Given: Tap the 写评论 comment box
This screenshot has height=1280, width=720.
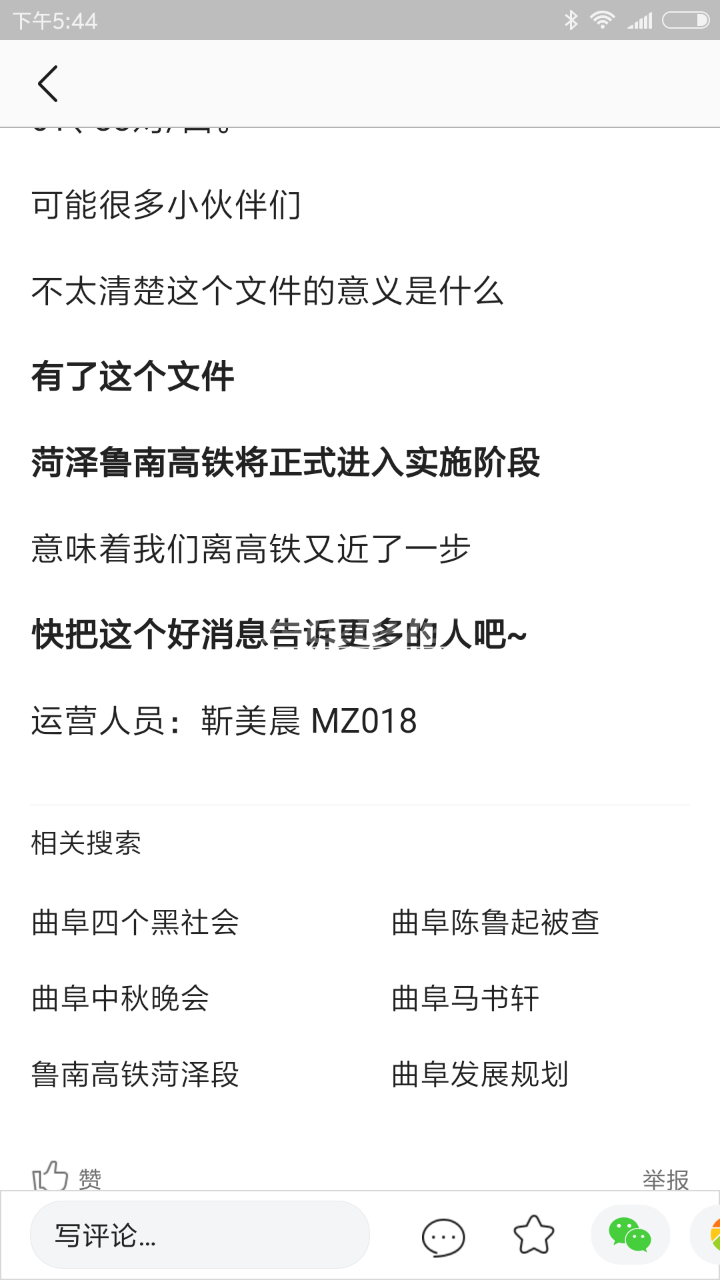Looking at the screenshot, I should (200, 1236).
